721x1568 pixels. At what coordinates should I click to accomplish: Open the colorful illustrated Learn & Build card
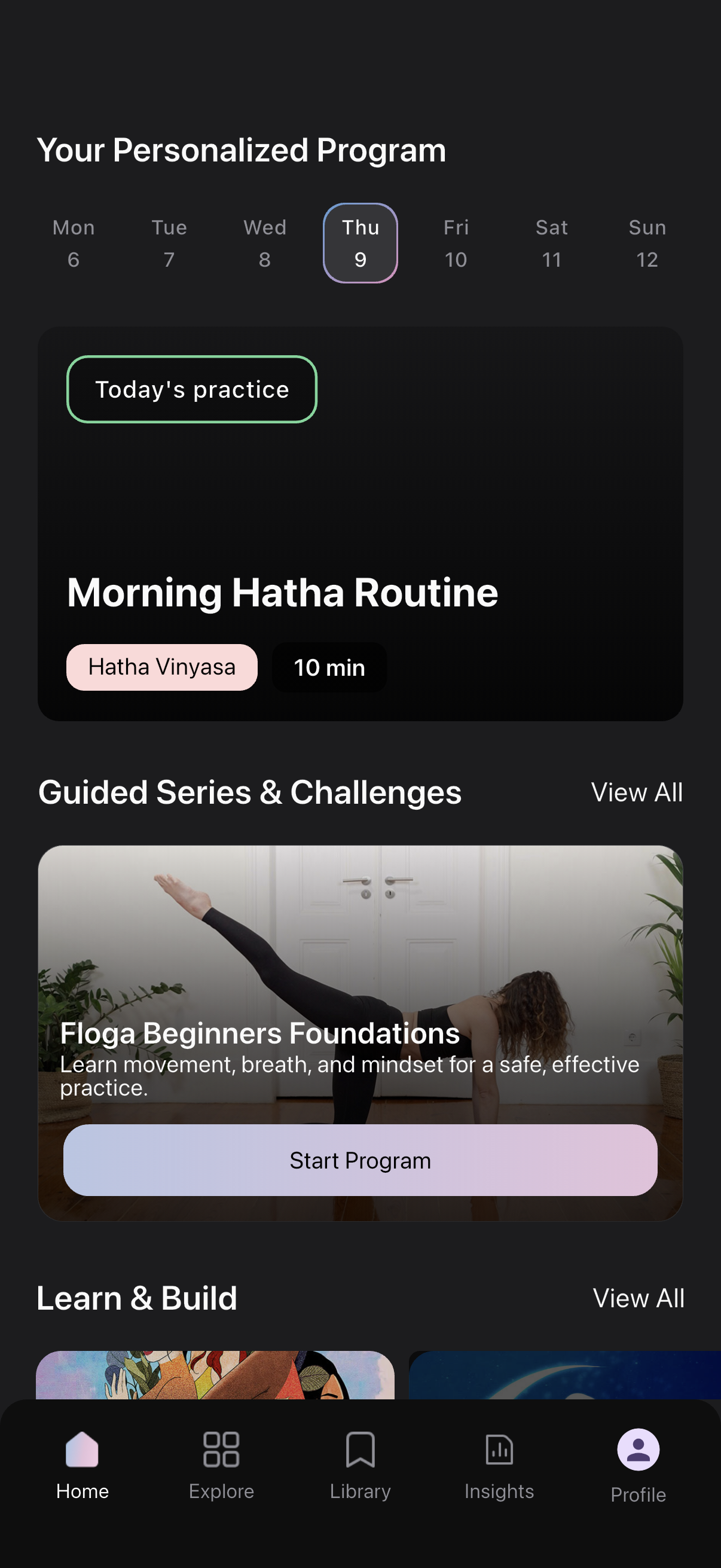tap(215, 1374)
